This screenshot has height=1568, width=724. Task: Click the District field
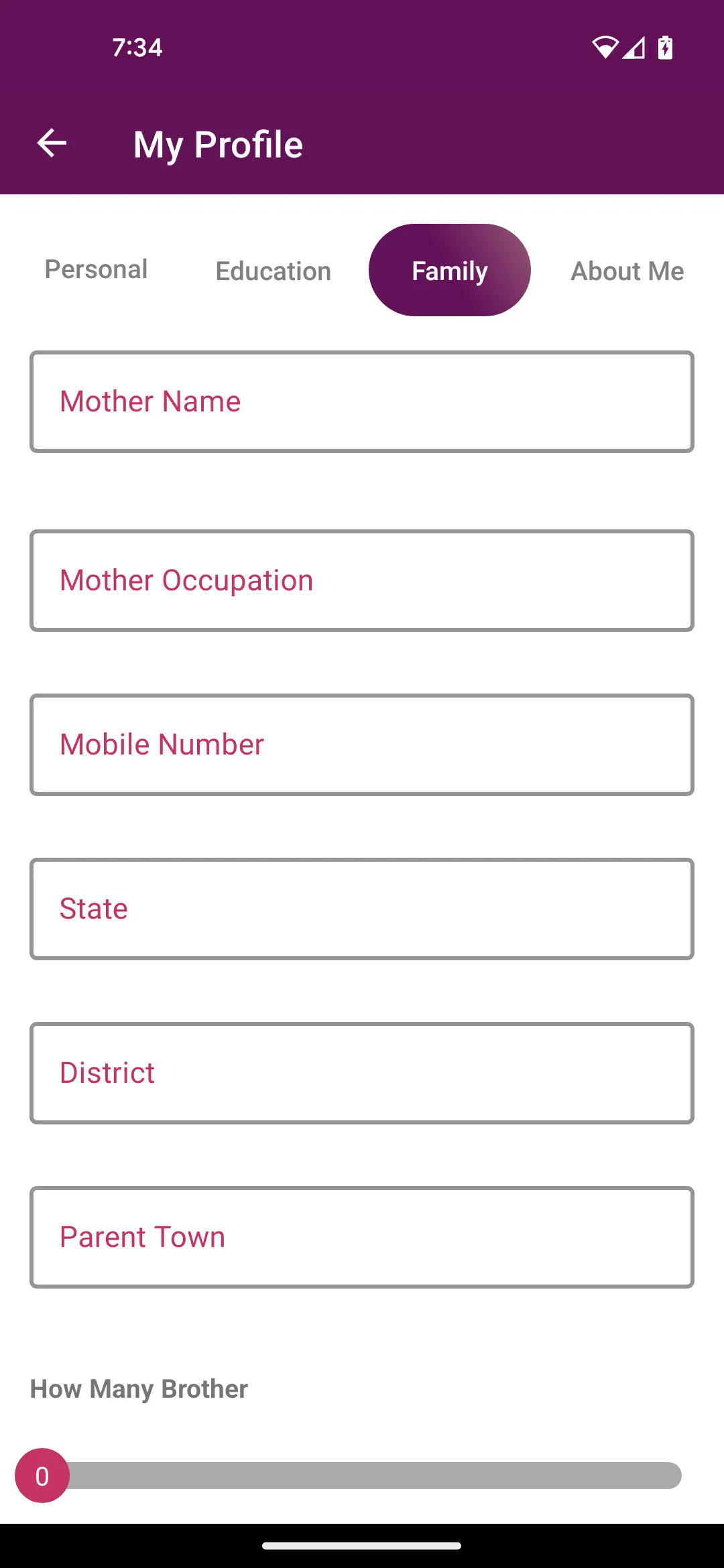coord(362,1072)
